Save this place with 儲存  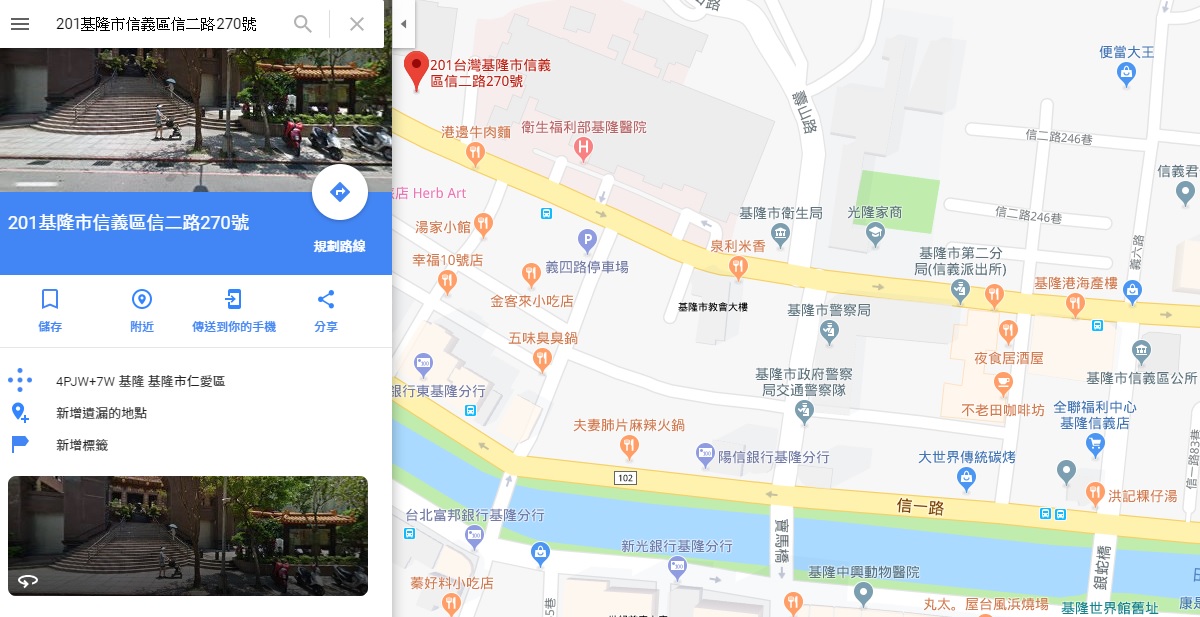click(50, 309)
